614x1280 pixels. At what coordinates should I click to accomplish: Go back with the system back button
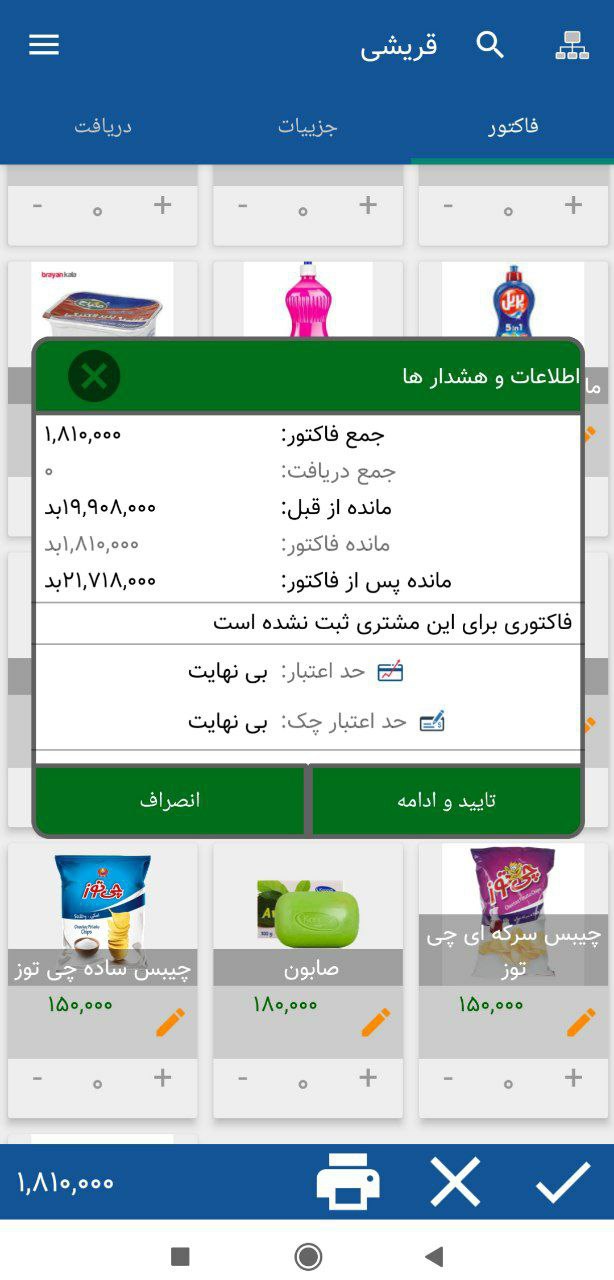pyautogui.click(x=434, y=1256)
